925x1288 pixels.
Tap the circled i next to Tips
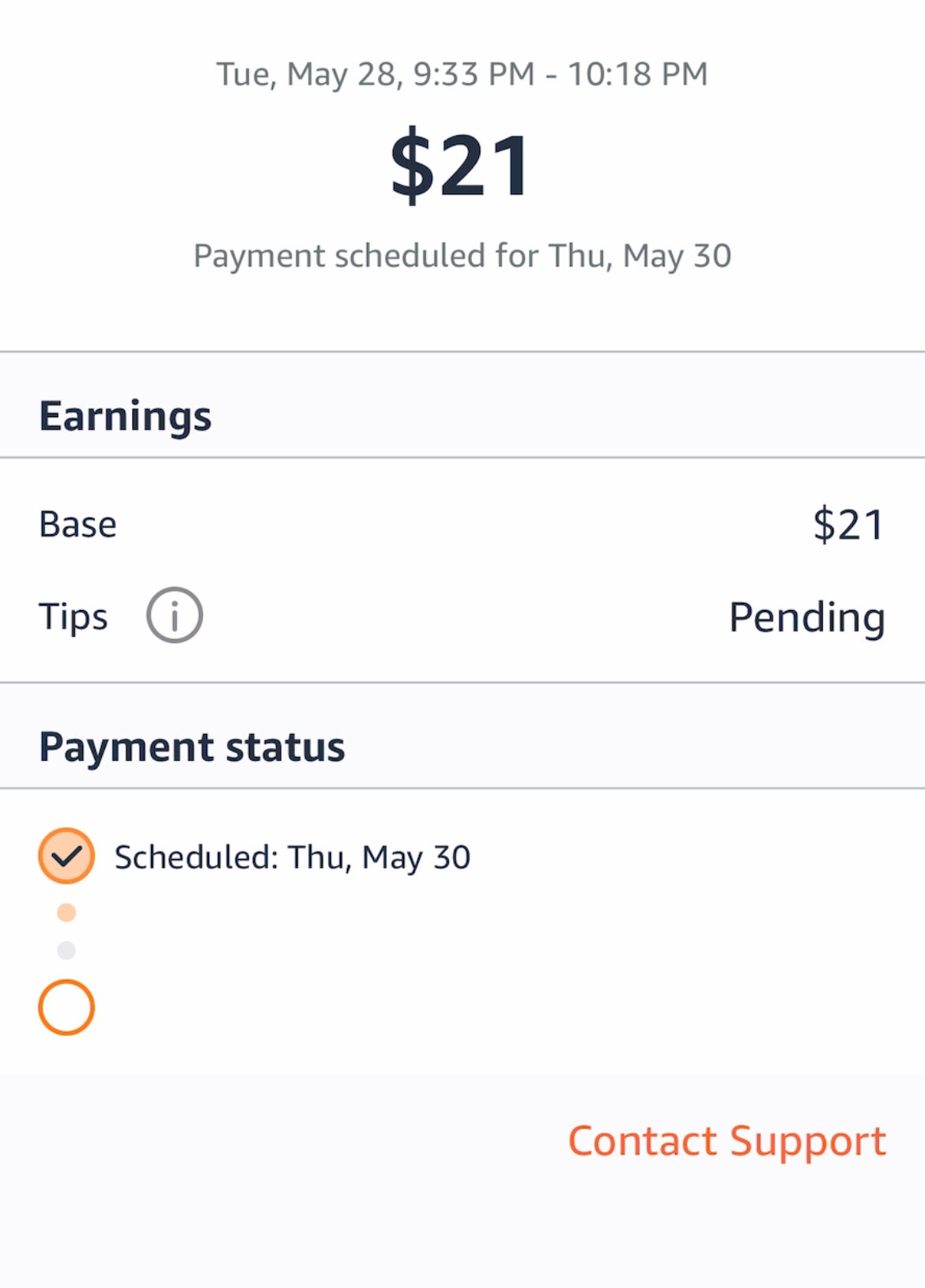(x=174, y=616)
